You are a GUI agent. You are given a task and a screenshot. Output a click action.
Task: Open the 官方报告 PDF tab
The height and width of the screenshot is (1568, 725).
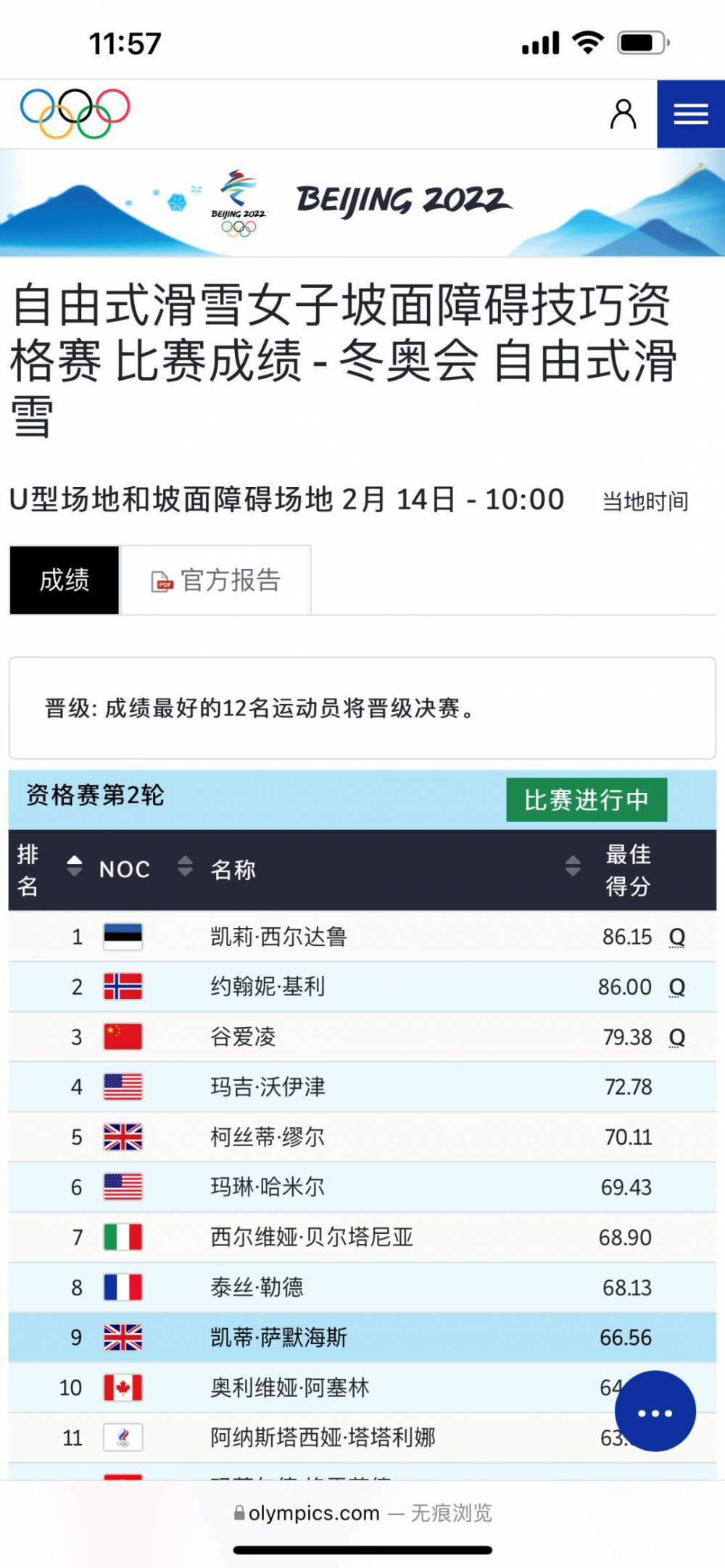(215, 580)
